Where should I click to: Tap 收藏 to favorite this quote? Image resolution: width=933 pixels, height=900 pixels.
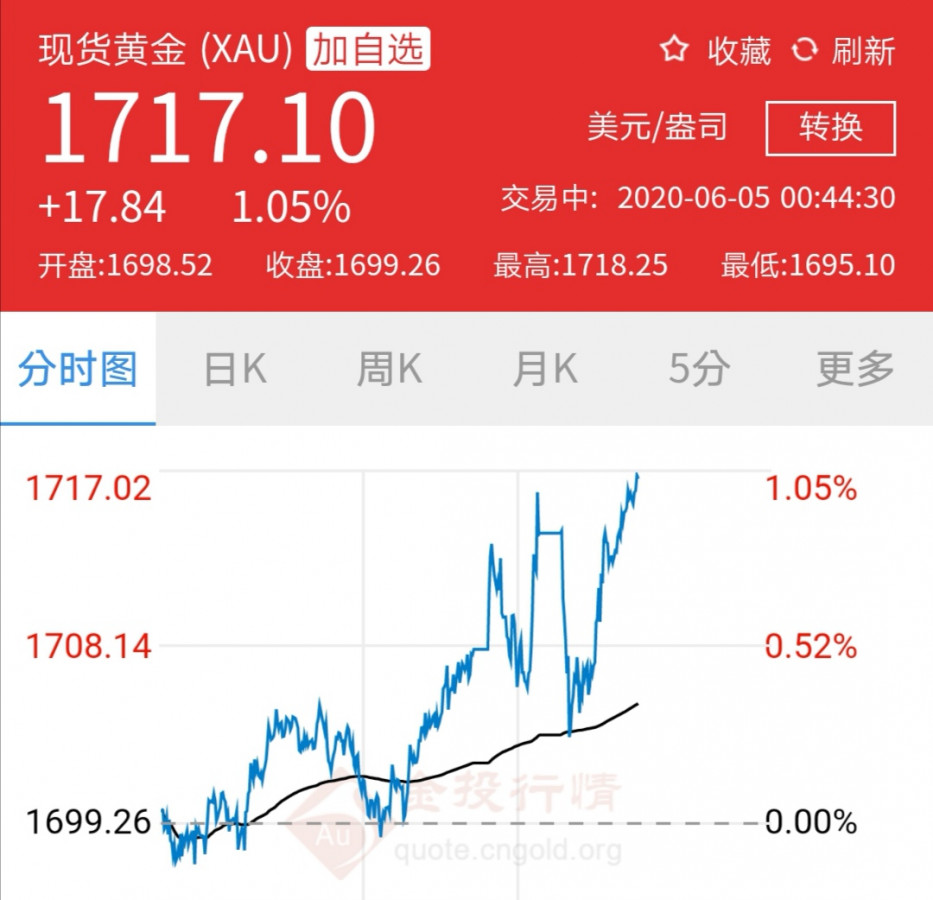[716, 50]
